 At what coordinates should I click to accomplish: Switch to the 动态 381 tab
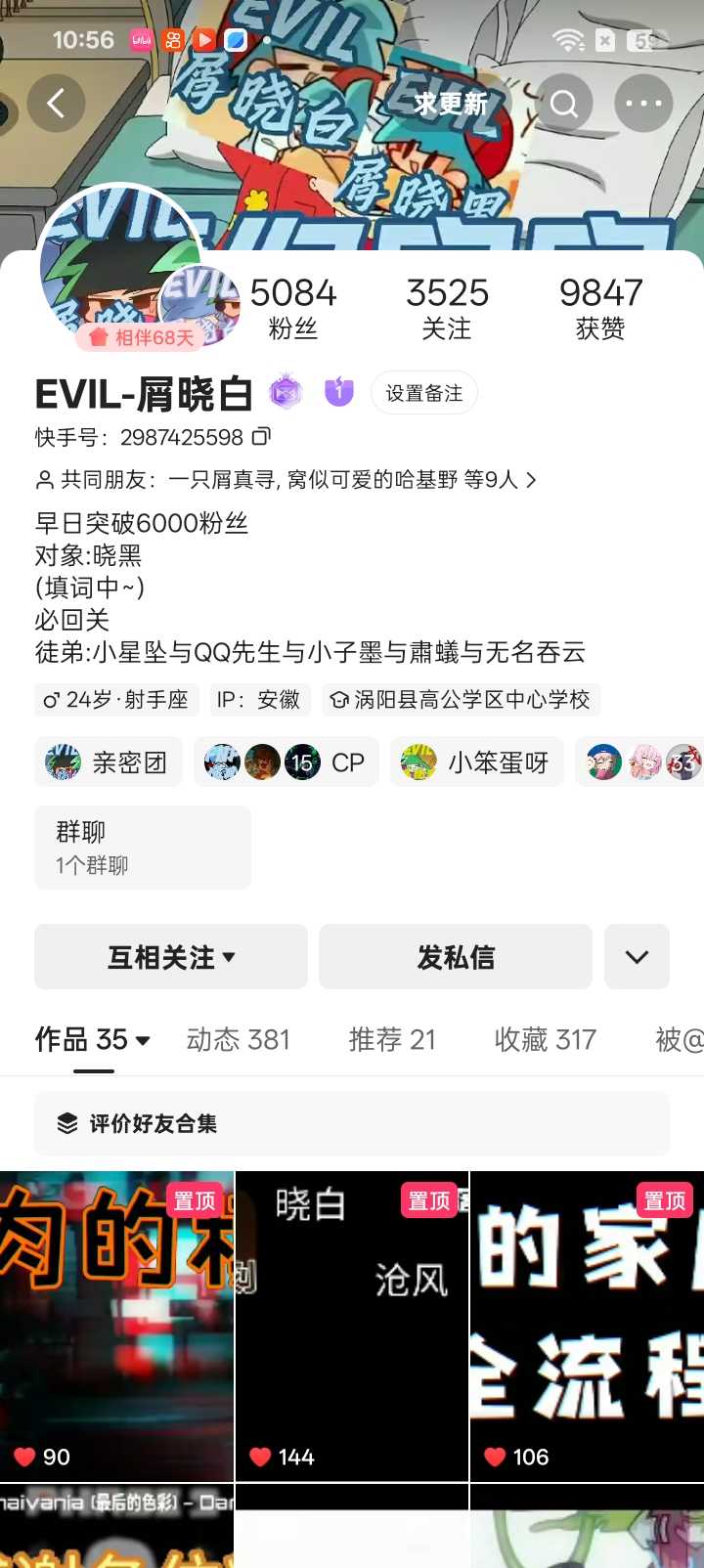[x=239, y=1039]
